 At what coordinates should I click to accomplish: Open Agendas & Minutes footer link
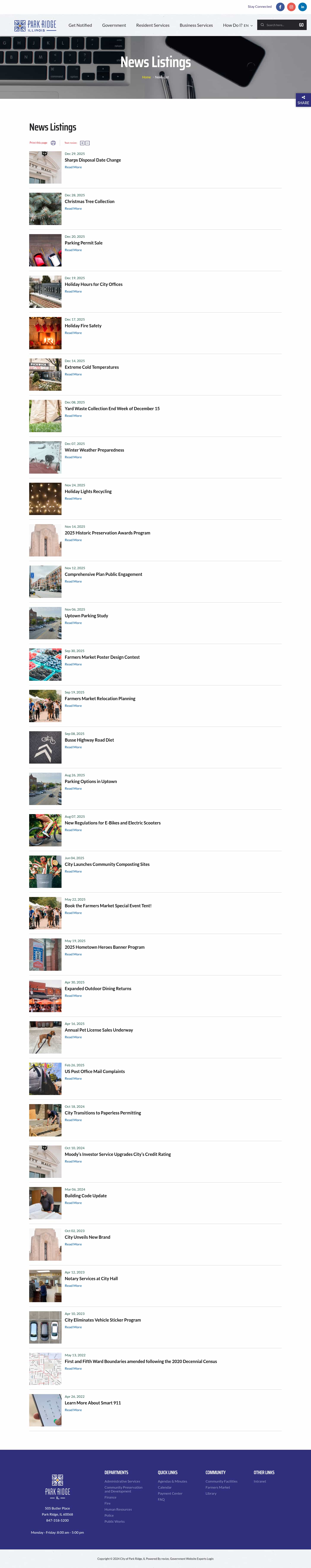(173, 1481)
